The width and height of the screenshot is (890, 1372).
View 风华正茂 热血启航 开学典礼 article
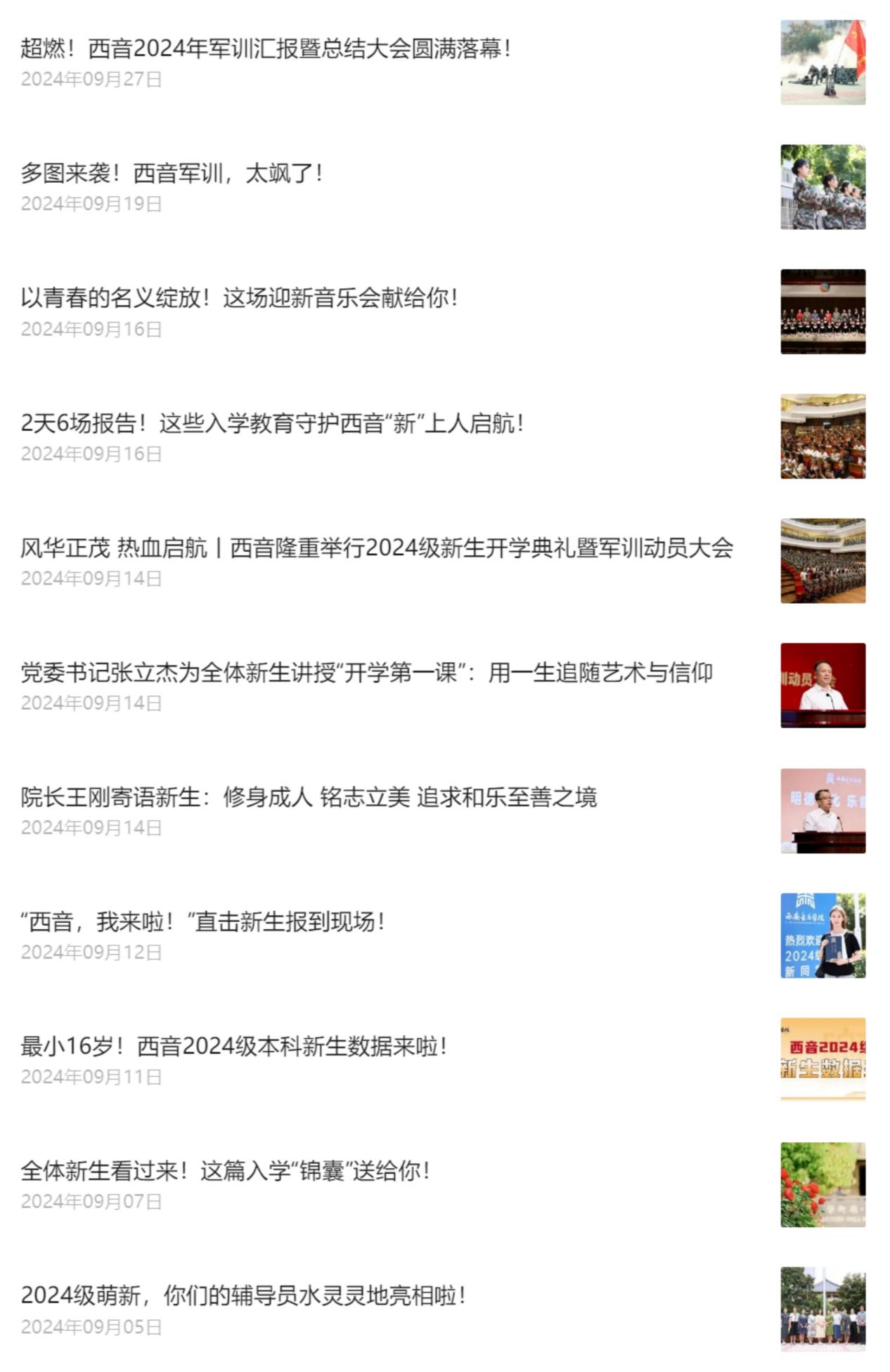coord(376,548)
